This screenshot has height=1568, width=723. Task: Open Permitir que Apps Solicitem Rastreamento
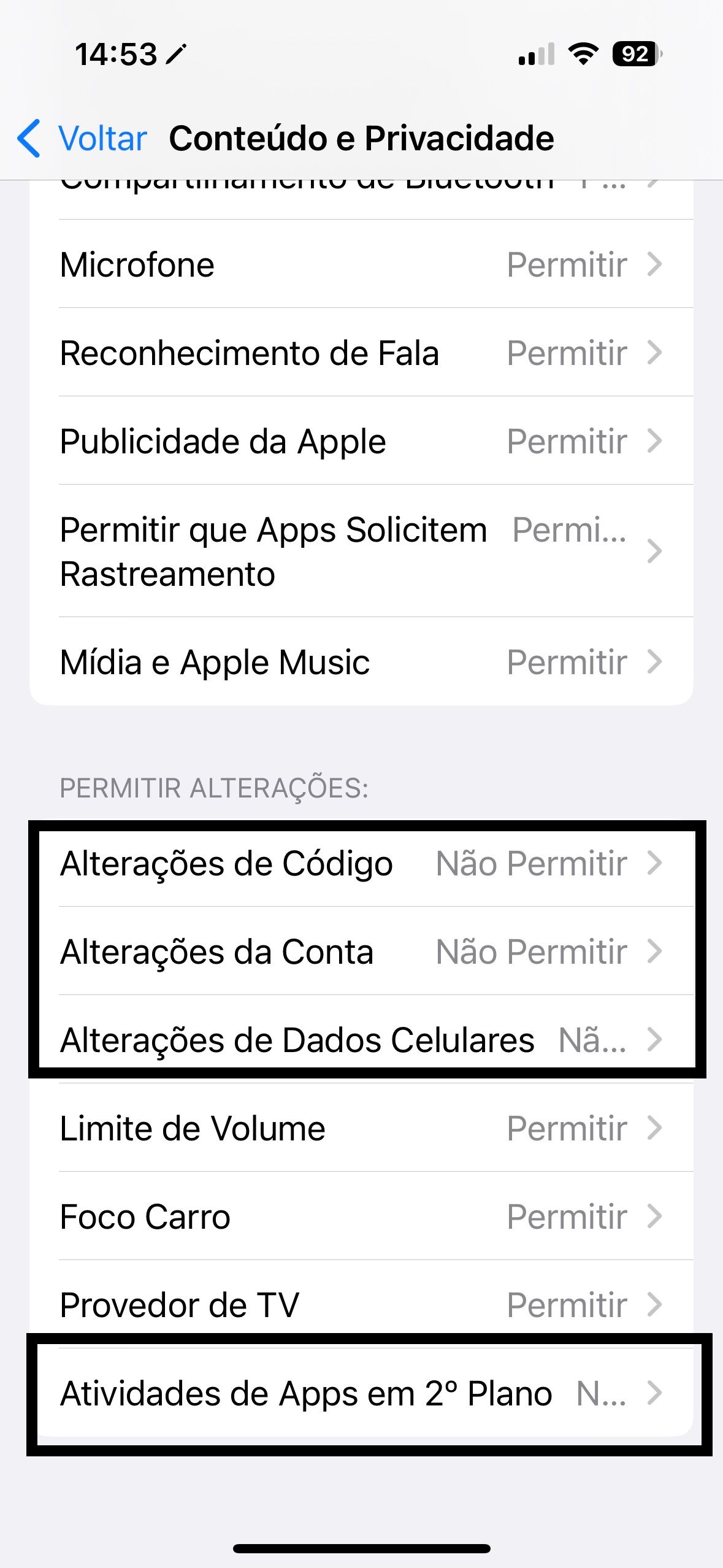361,551
